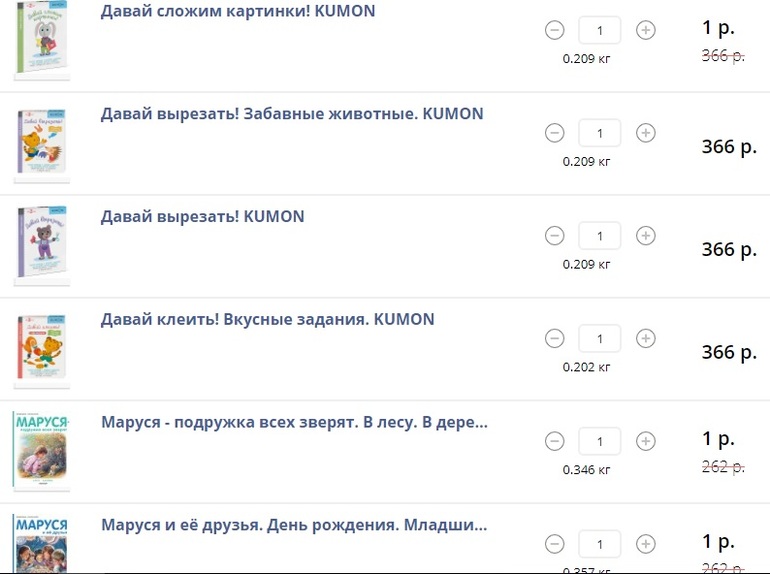Decrease quantity of Давай вырезать! Забавные животные
Screen dimensions: 770x574
555,133
